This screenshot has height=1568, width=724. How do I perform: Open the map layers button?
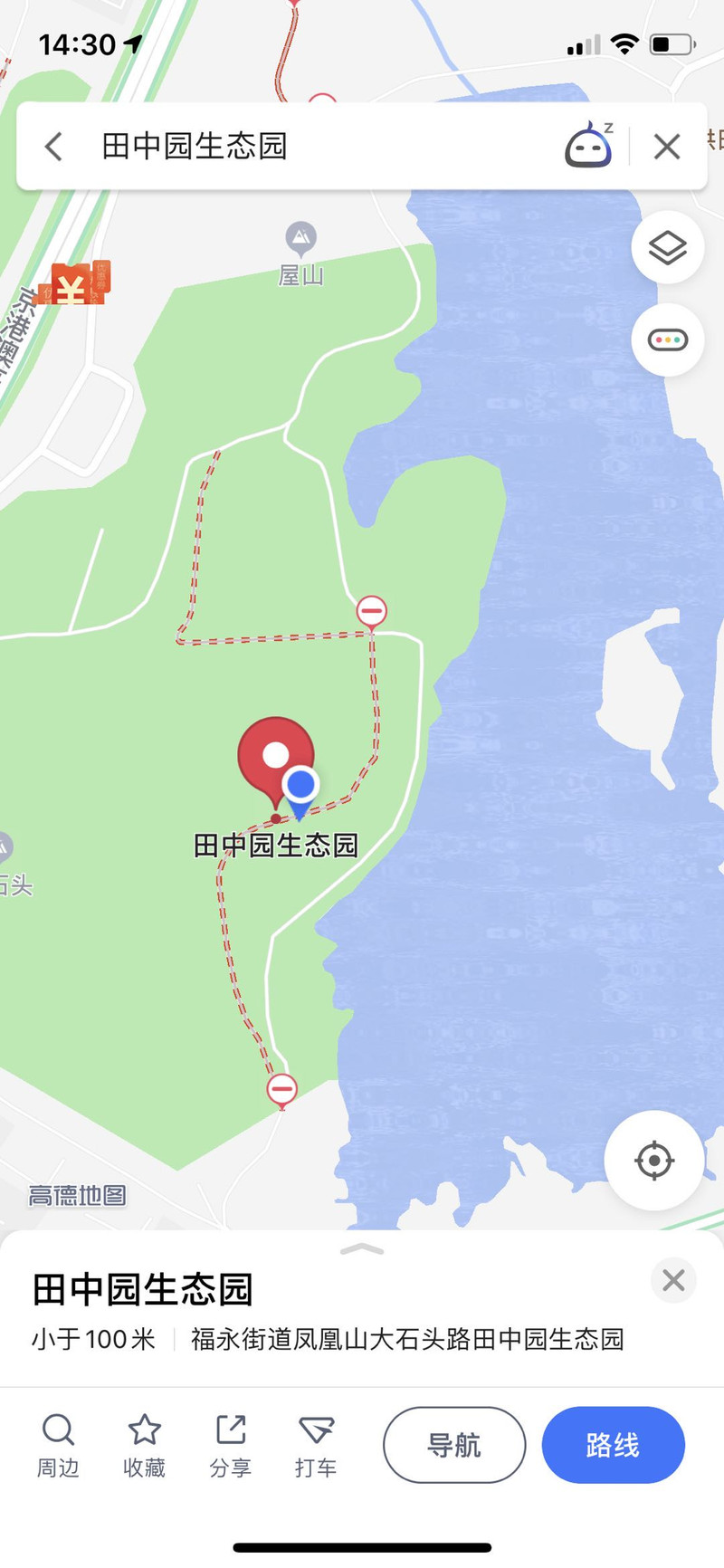[x=668, y=247]
